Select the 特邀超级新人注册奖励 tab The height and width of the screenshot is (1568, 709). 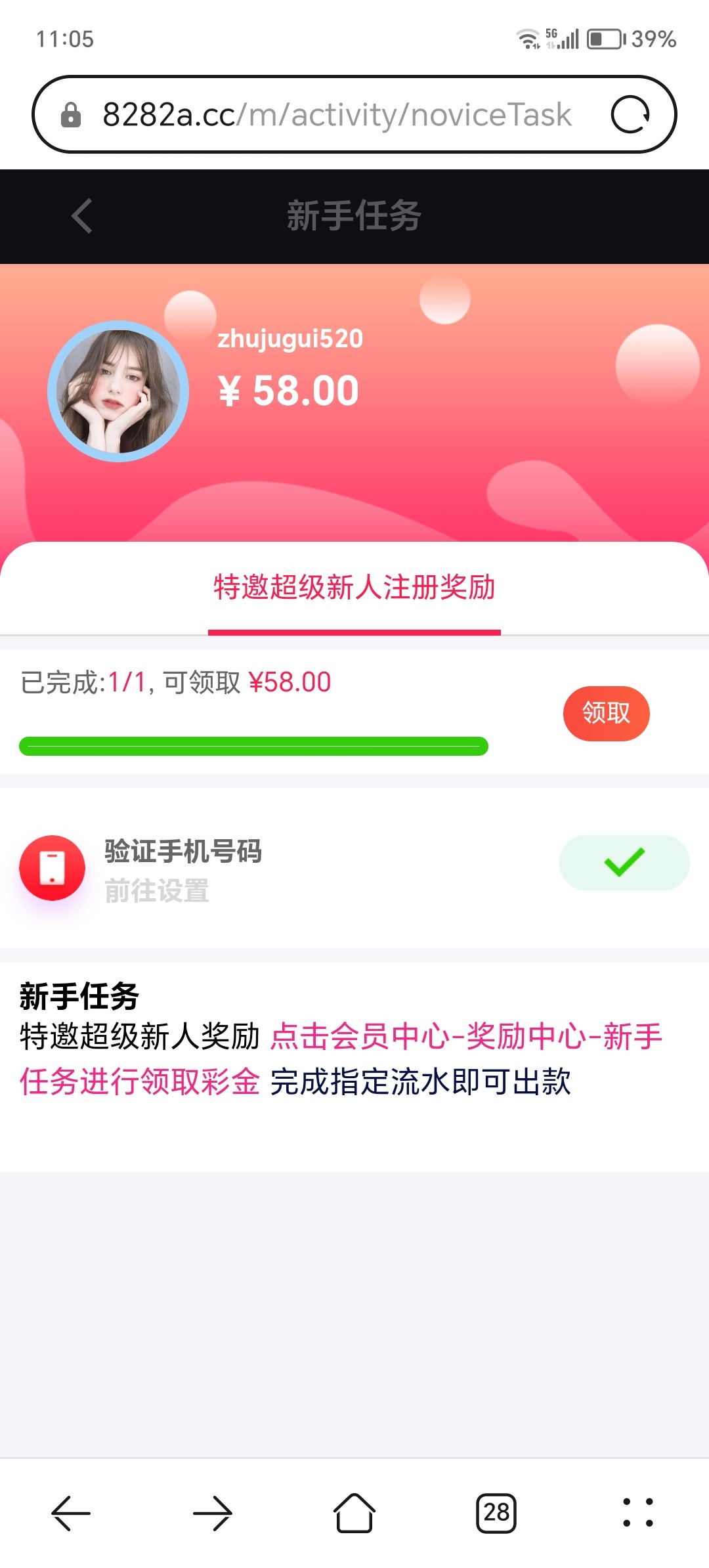[x=354, y=589]
